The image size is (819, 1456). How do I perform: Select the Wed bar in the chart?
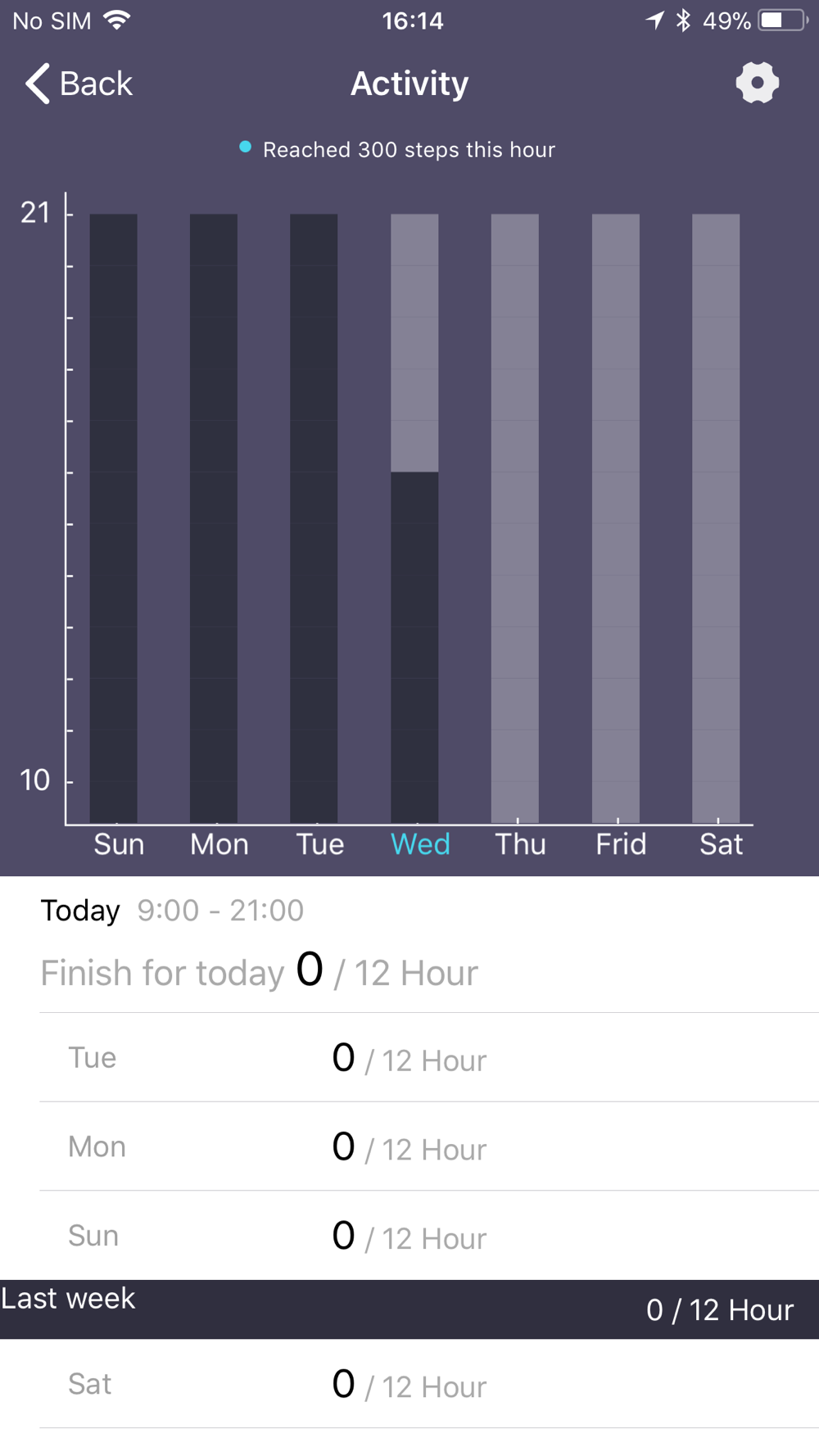[x=414, y=518]
